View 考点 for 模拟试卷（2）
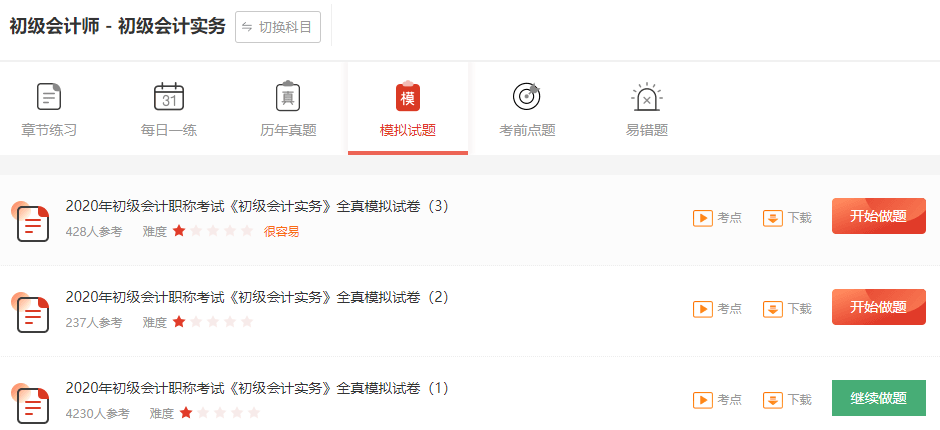The height and width of the screenshot is (430, 940). point(718,308)
